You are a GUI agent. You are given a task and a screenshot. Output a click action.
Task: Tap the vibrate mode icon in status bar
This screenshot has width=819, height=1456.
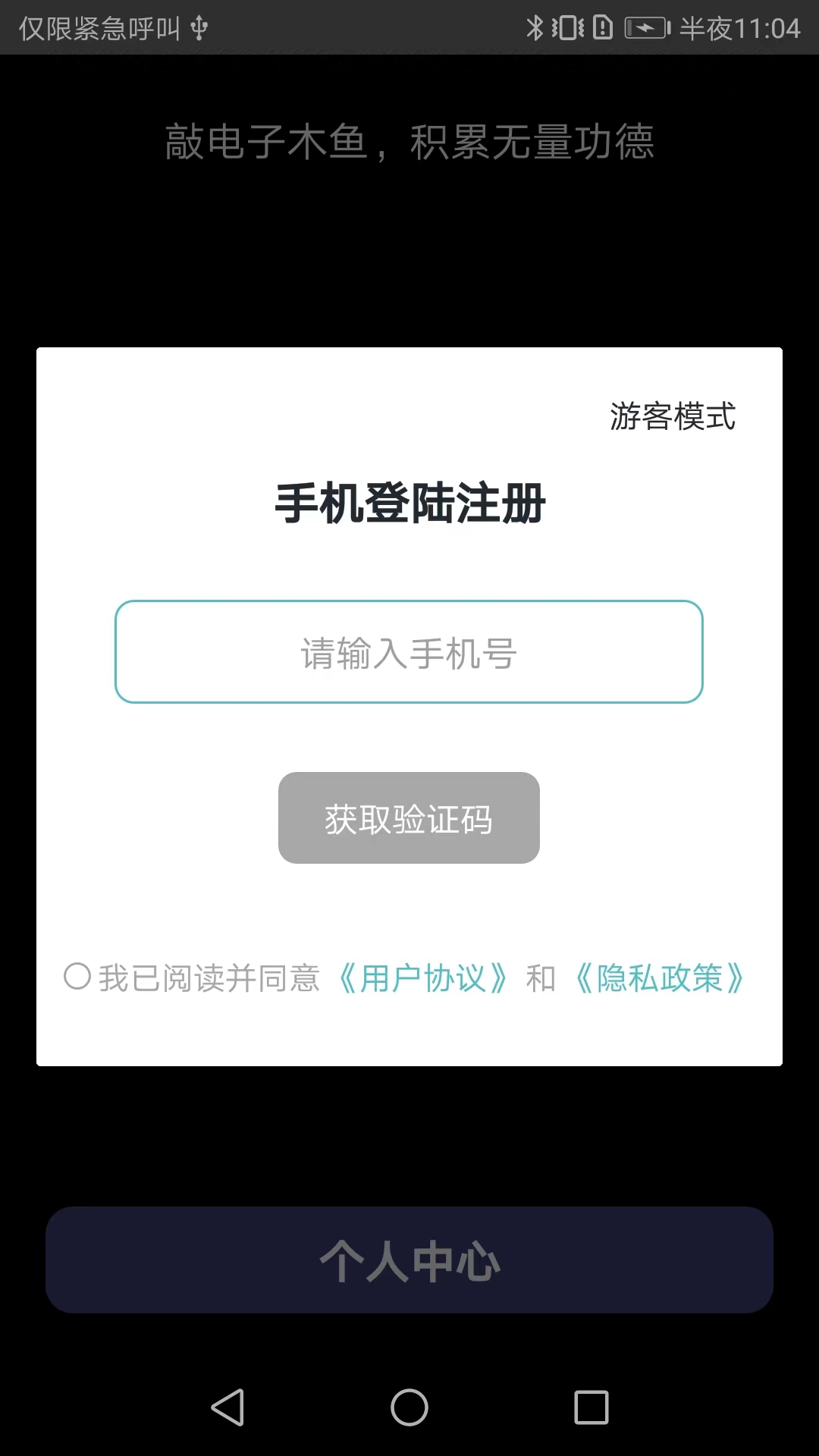(566, 27)
